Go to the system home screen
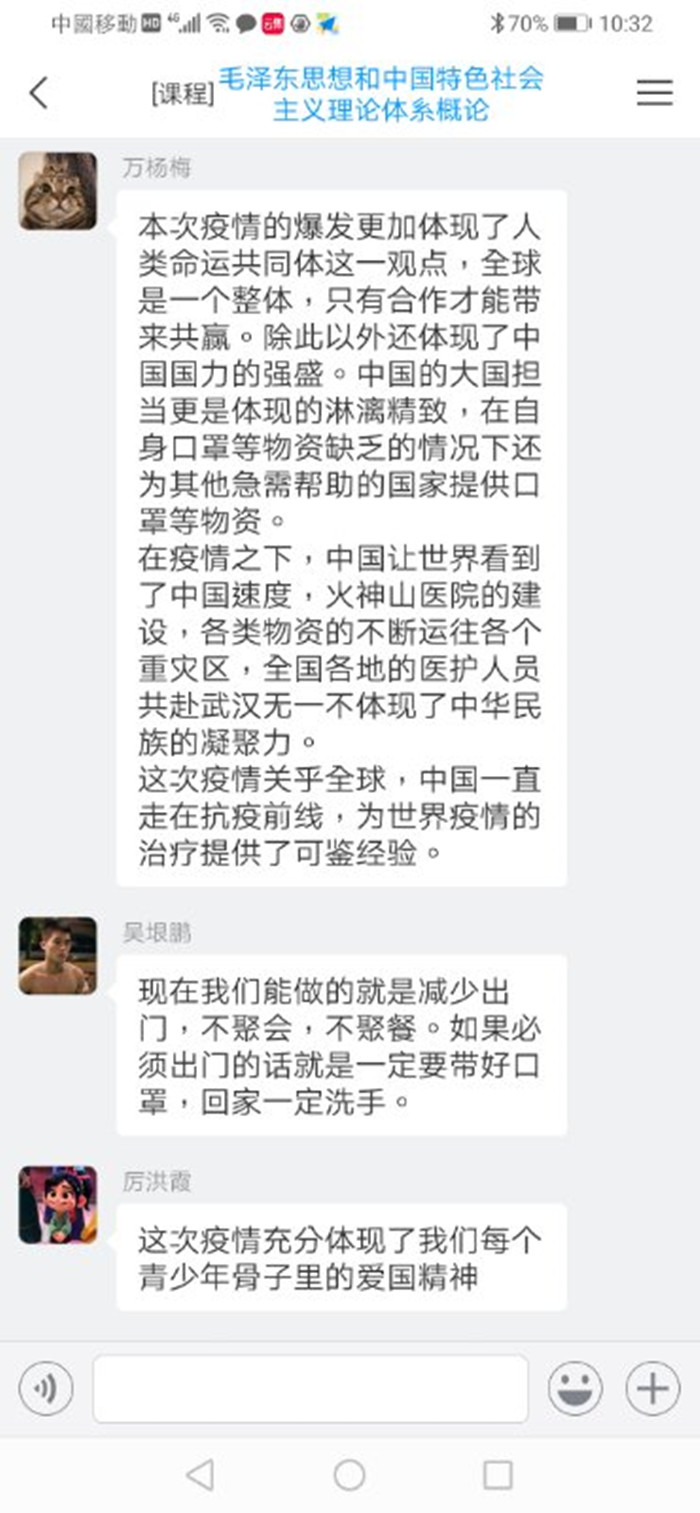 349,1474
